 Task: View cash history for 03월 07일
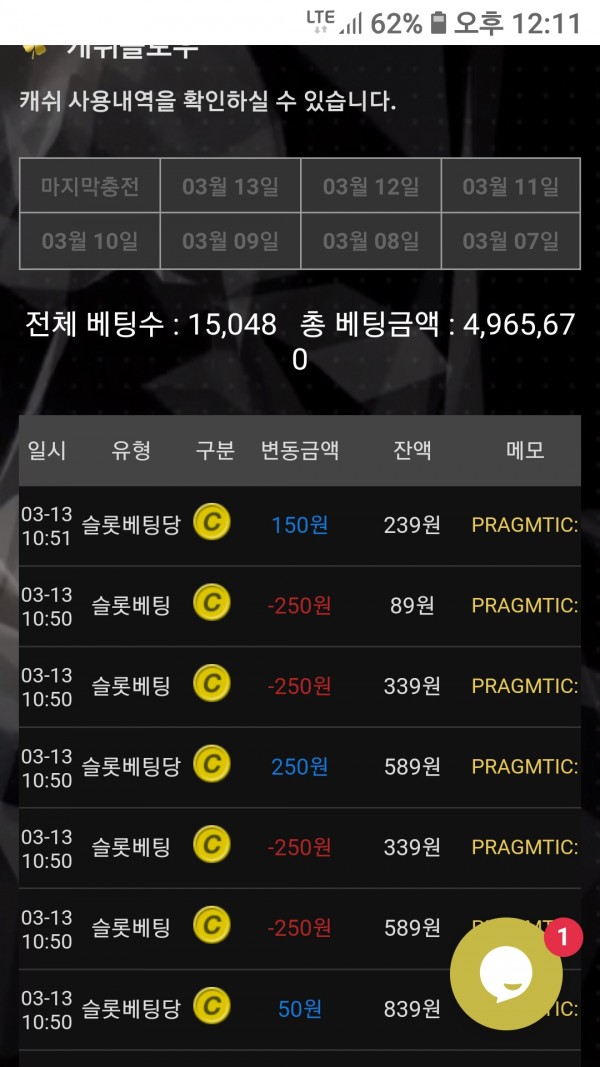(511, 241)
